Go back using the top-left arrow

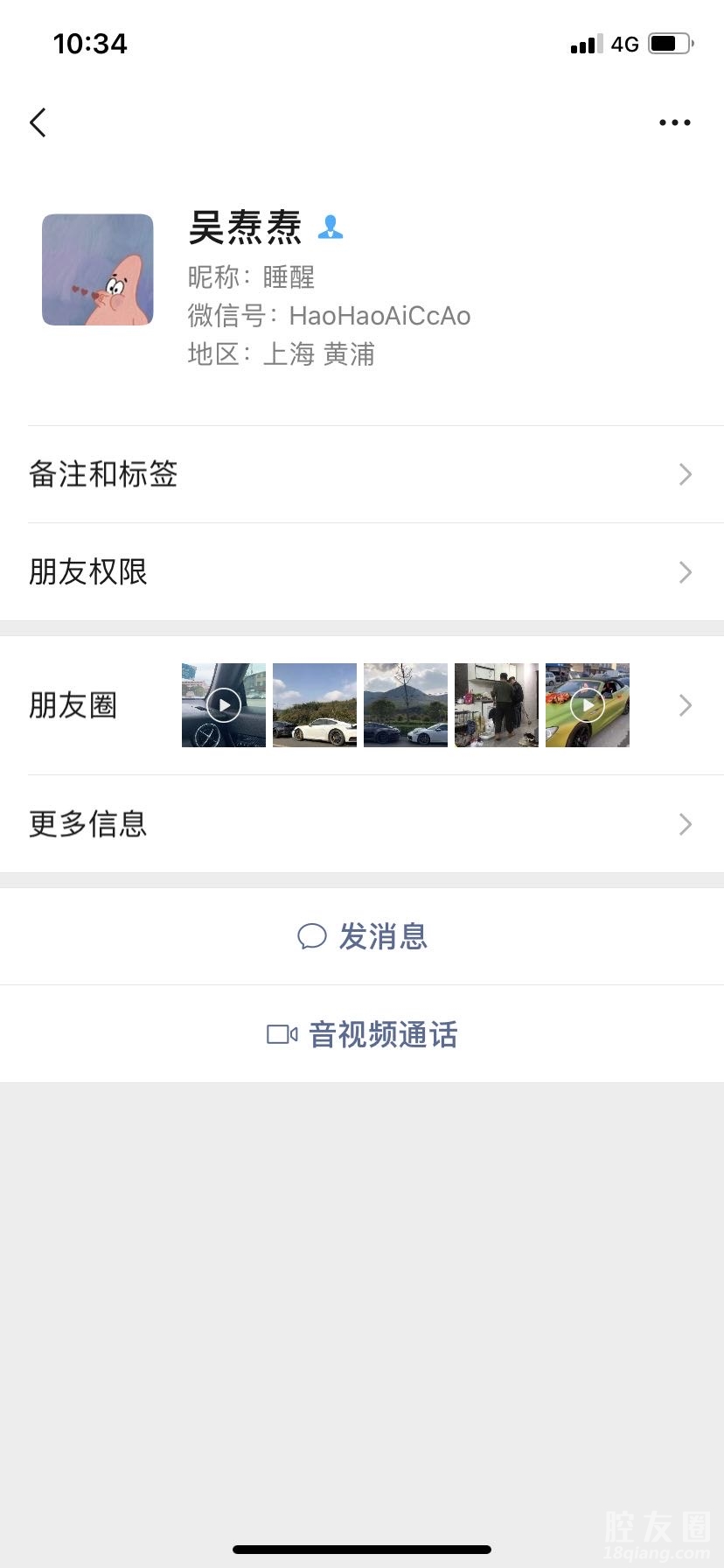(38, 122)
